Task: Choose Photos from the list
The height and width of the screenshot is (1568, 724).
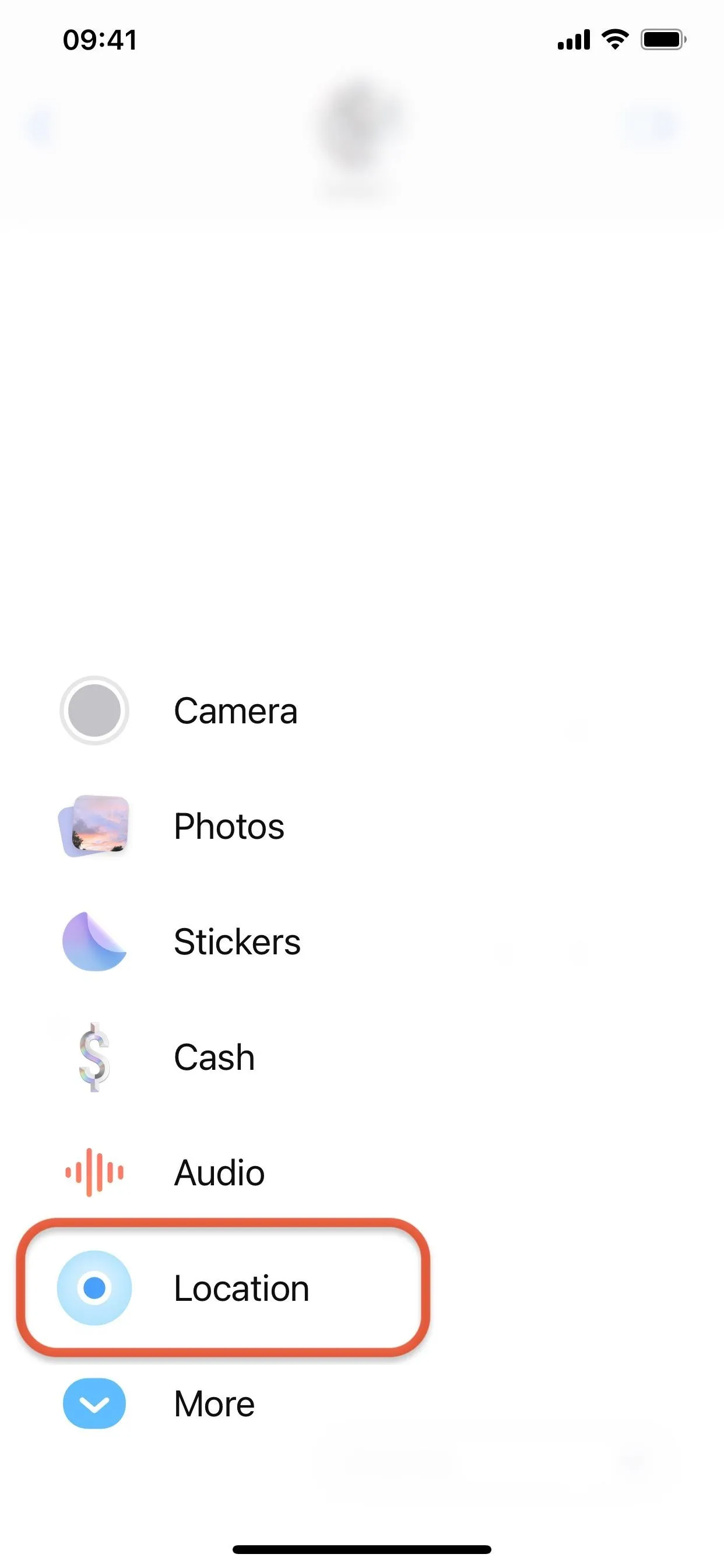Action: point(171,826)
